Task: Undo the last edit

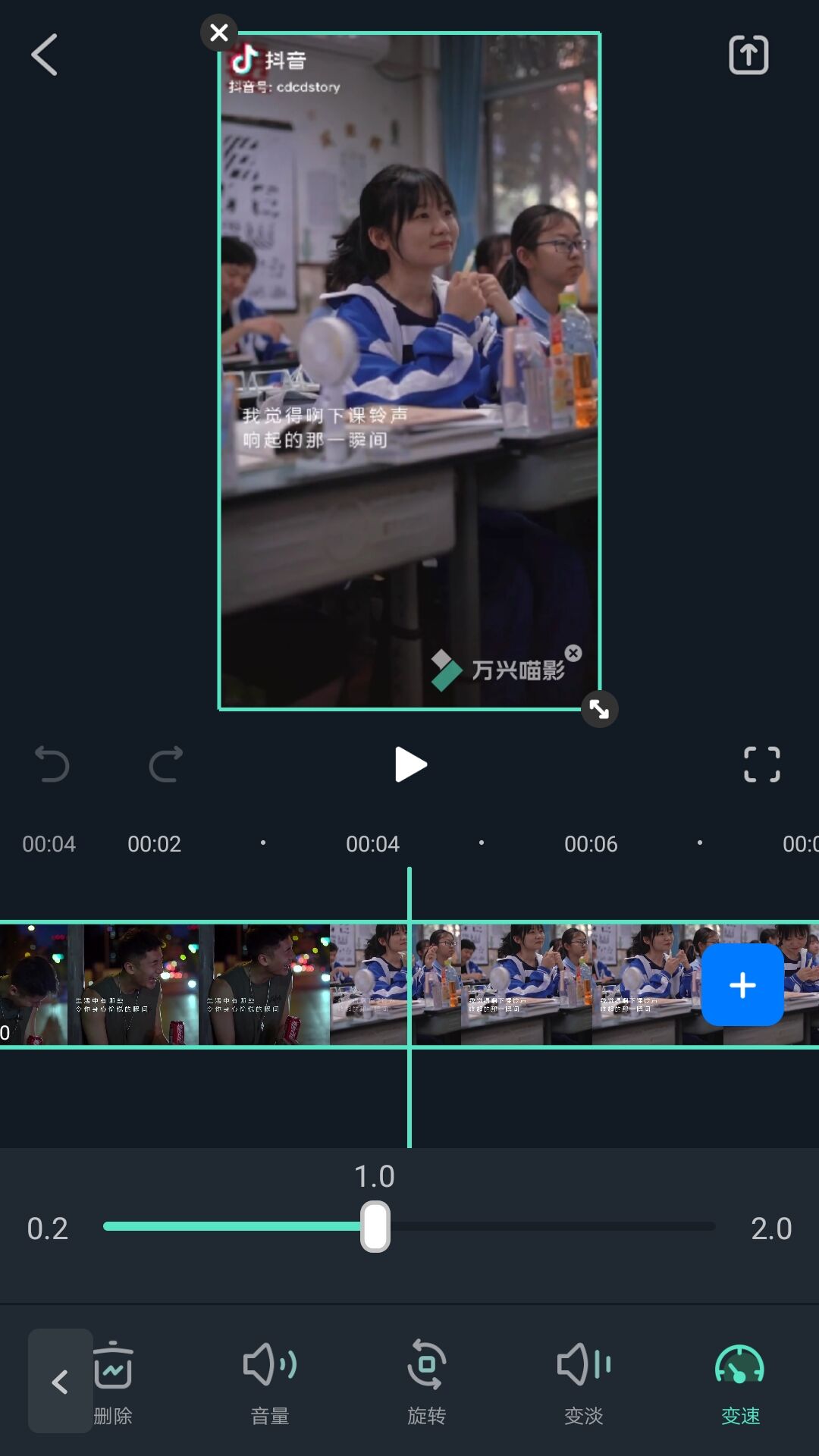Action: click(52, 764)
